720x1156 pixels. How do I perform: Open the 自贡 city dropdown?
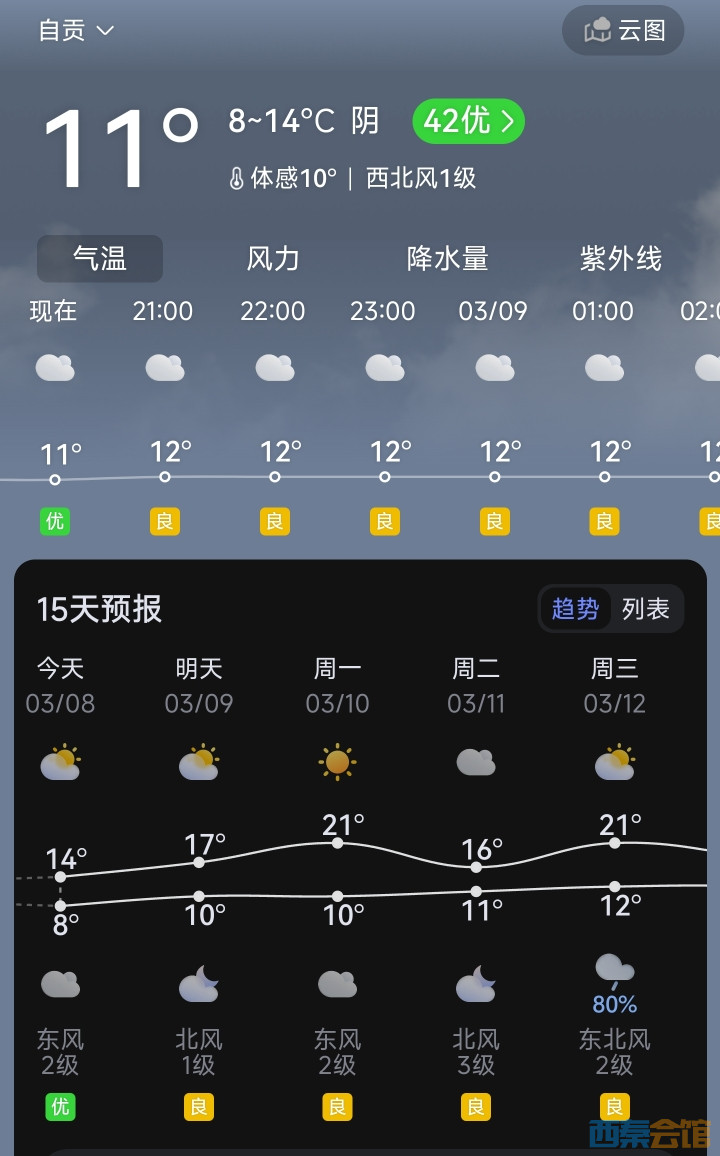(76, 30)
